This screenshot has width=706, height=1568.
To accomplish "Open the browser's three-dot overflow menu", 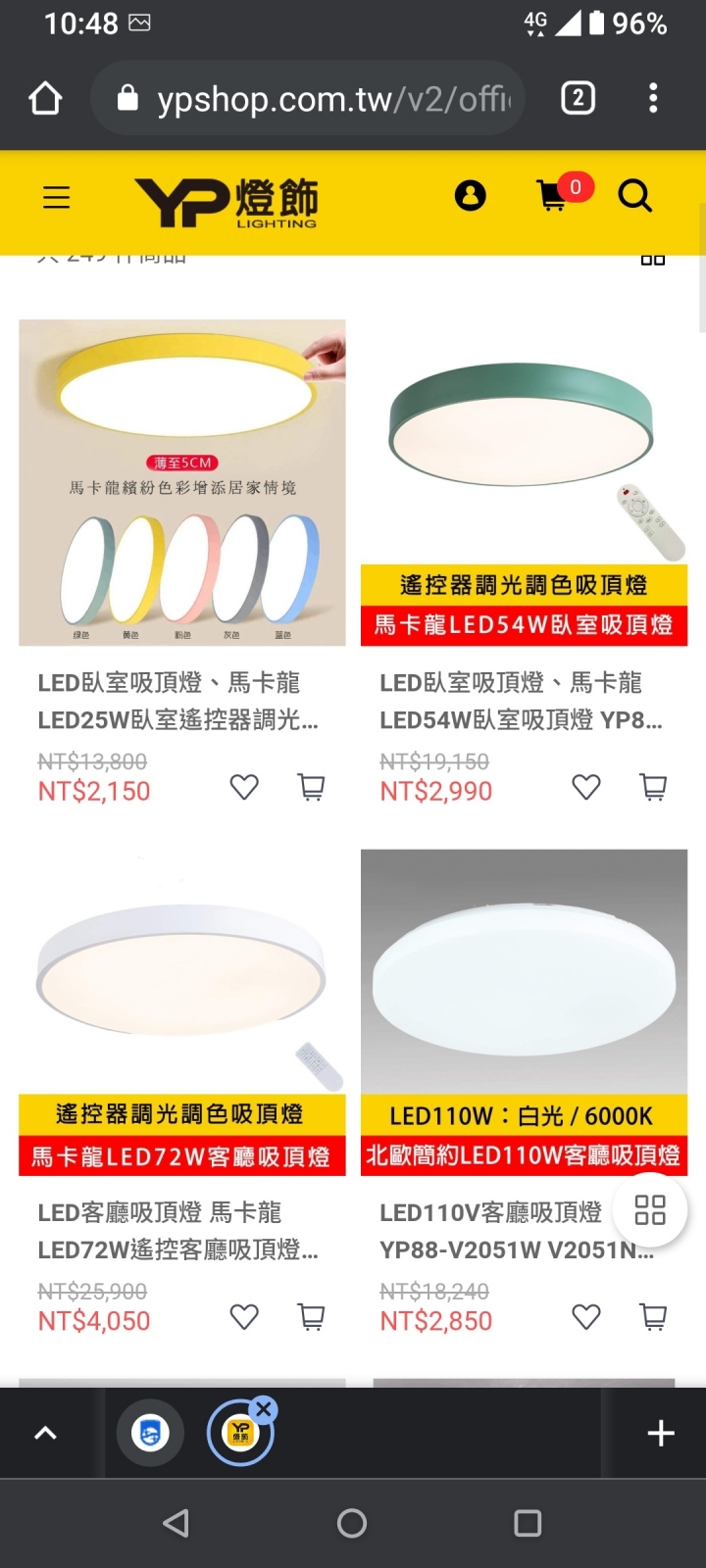I will (653, 98).
